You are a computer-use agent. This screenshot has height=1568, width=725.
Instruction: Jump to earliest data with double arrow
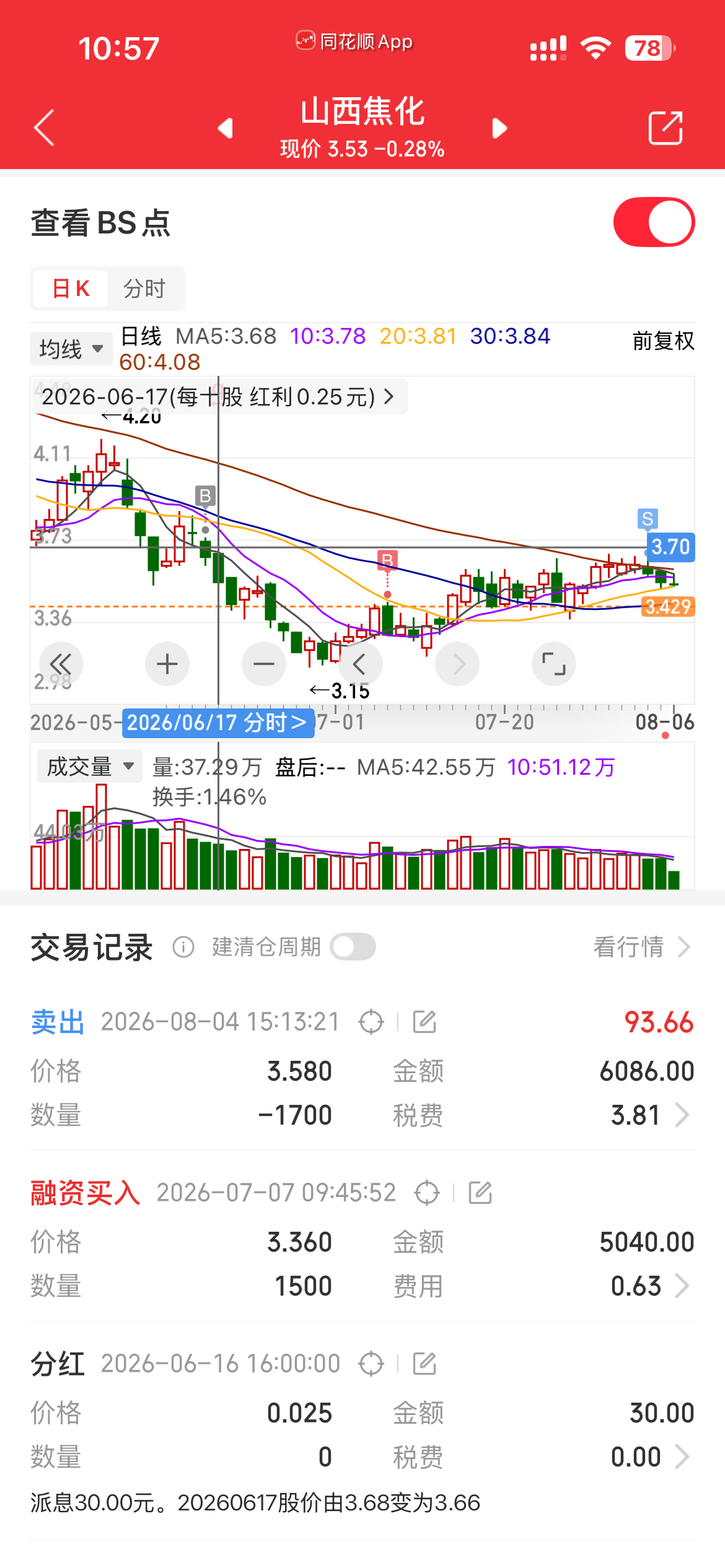click(61, 664)
